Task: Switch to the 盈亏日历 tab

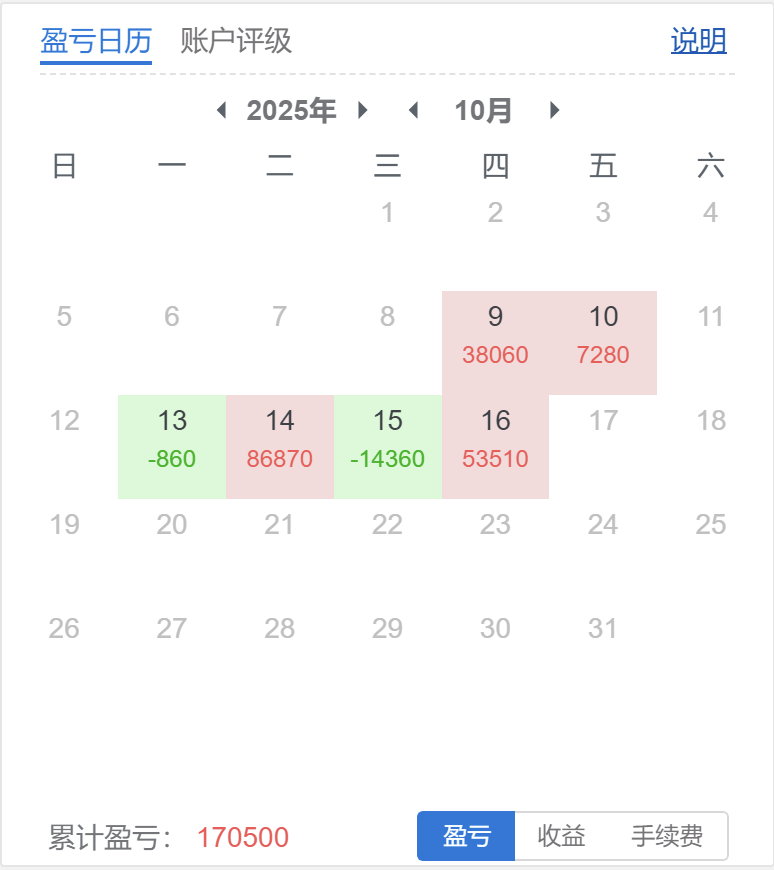Action: 95,42
